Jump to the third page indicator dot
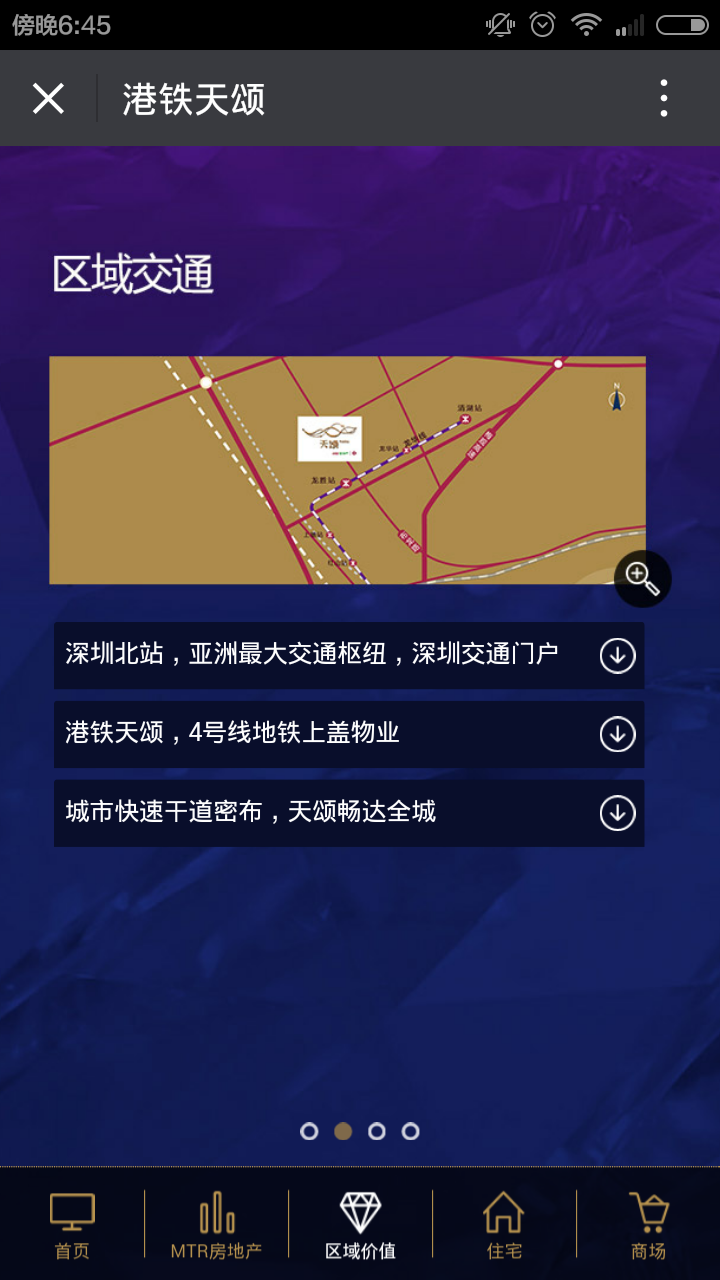The height and width of the screenshot is (1280, 720). click(x=377, y=1131)
